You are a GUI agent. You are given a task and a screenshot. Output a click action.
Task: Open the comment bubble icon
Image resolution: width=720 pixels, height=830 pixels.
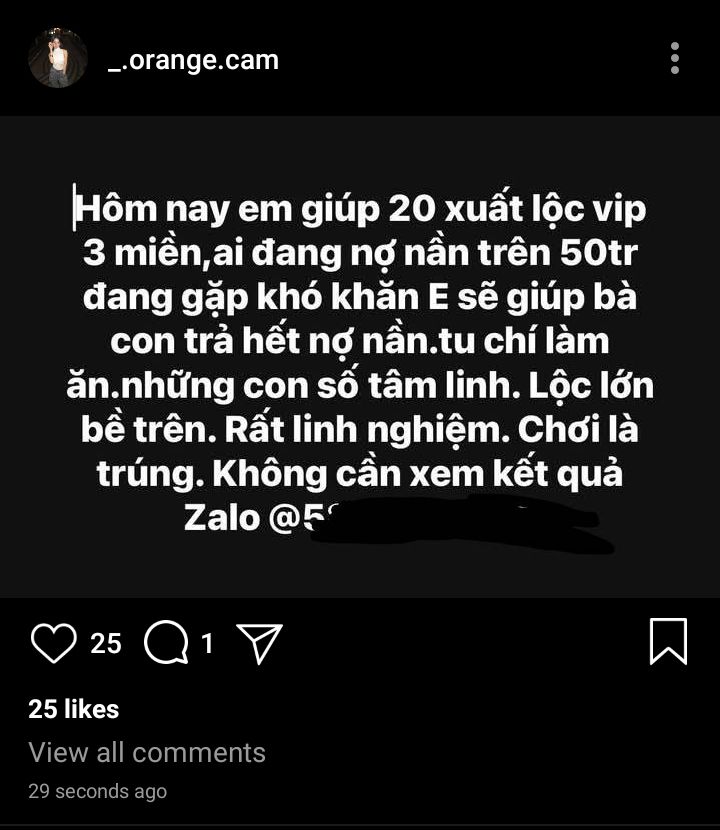[x=166, y=643]
